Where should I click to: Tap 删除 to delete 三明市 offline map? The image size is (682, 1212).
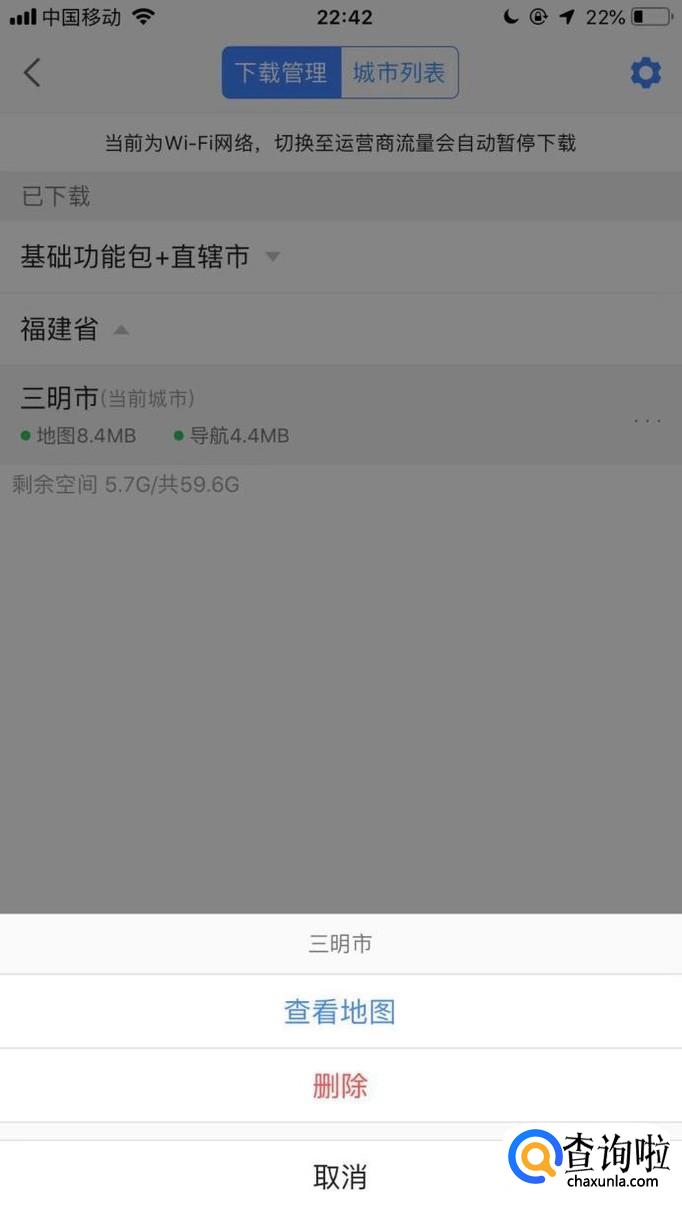[340, 1085]
